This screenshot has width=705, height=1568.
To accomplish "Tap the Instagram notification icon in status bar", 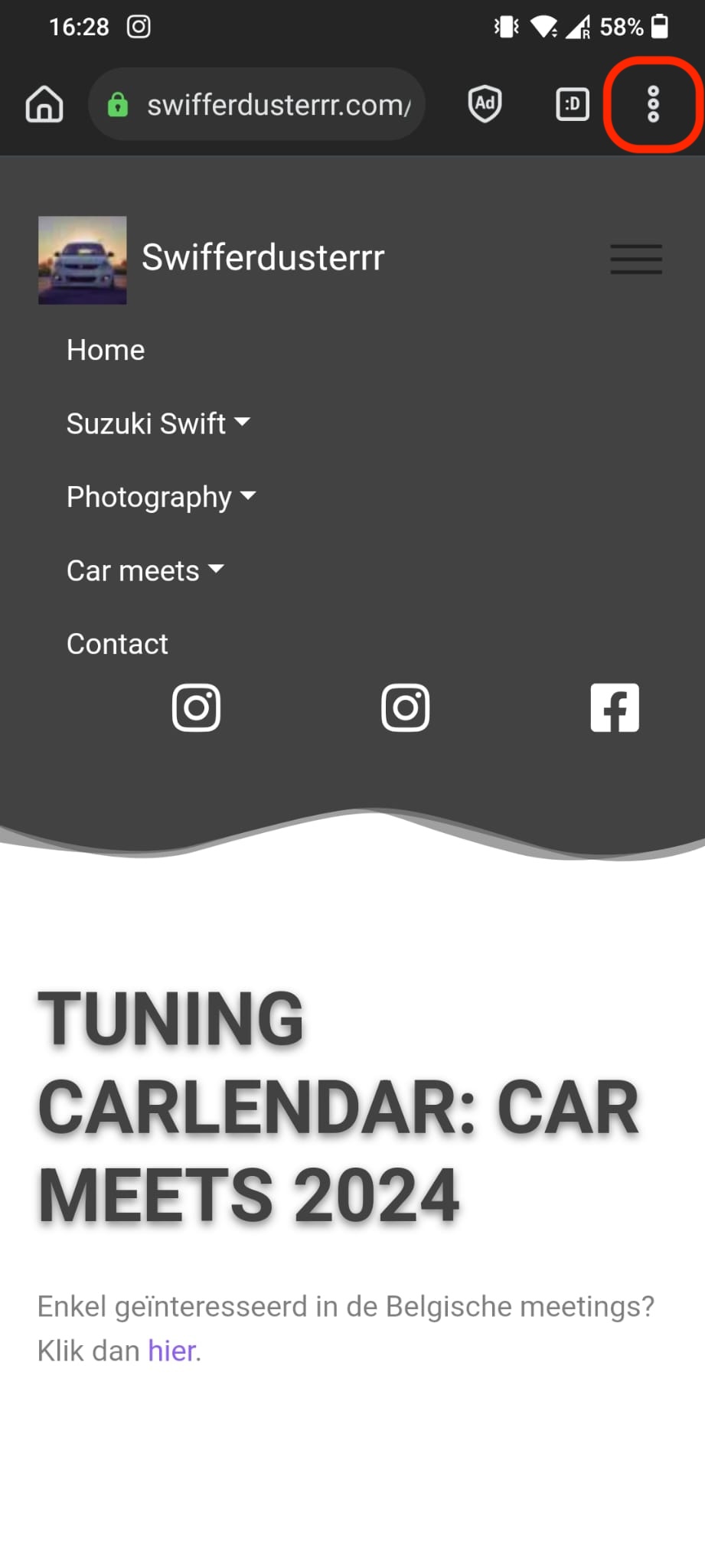I will click(138, 26).
